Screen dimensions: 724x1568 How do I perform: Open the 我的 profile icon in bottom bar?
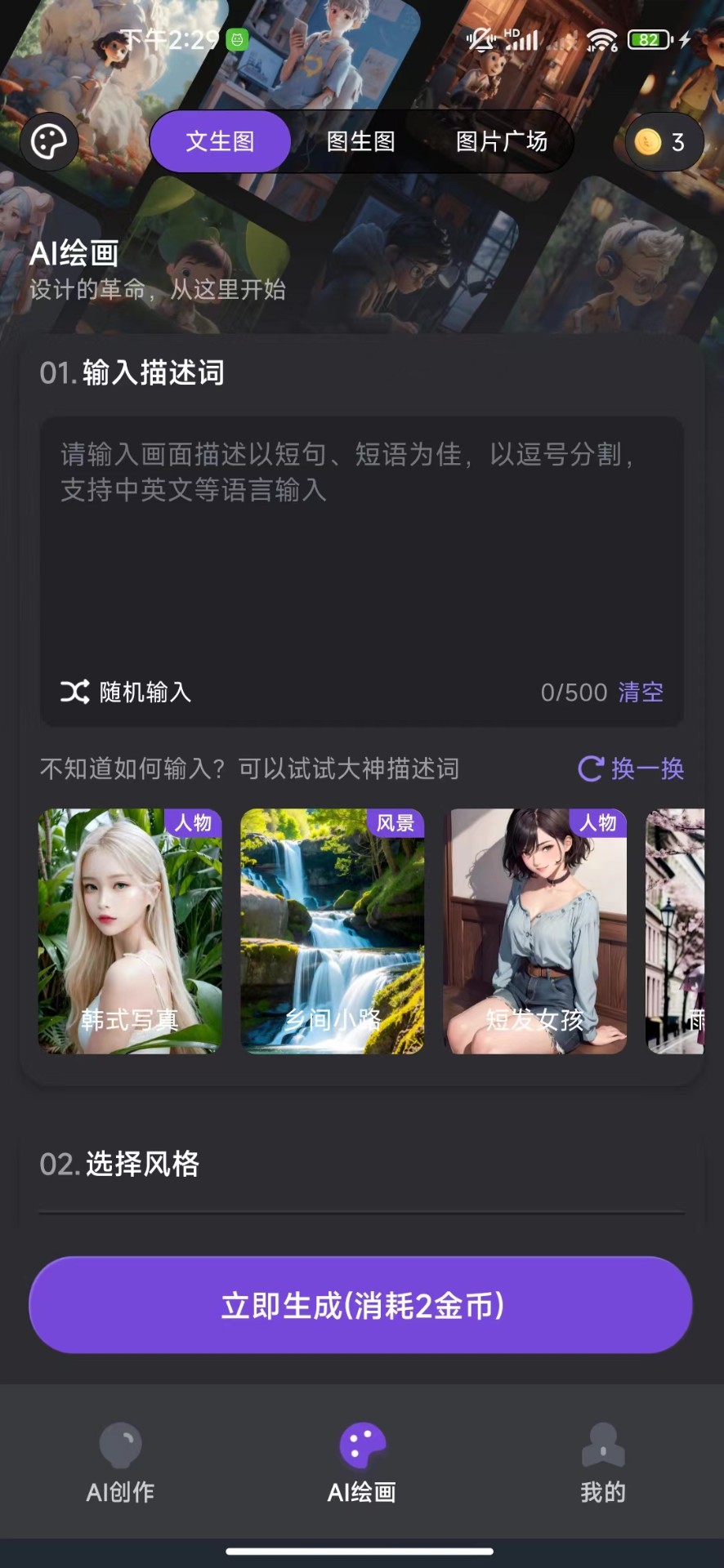coord(602,1445)
